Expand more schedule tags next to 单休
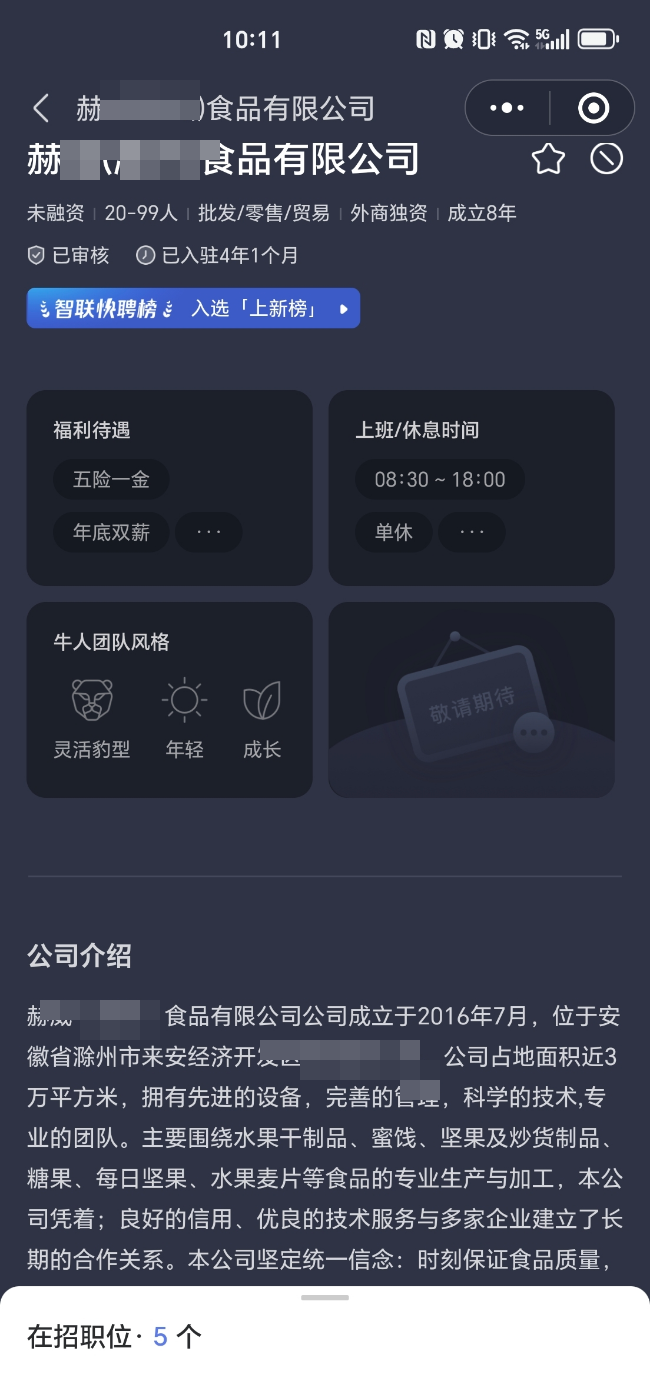This screenshot has height=1398, width=650. click(472, 532)
